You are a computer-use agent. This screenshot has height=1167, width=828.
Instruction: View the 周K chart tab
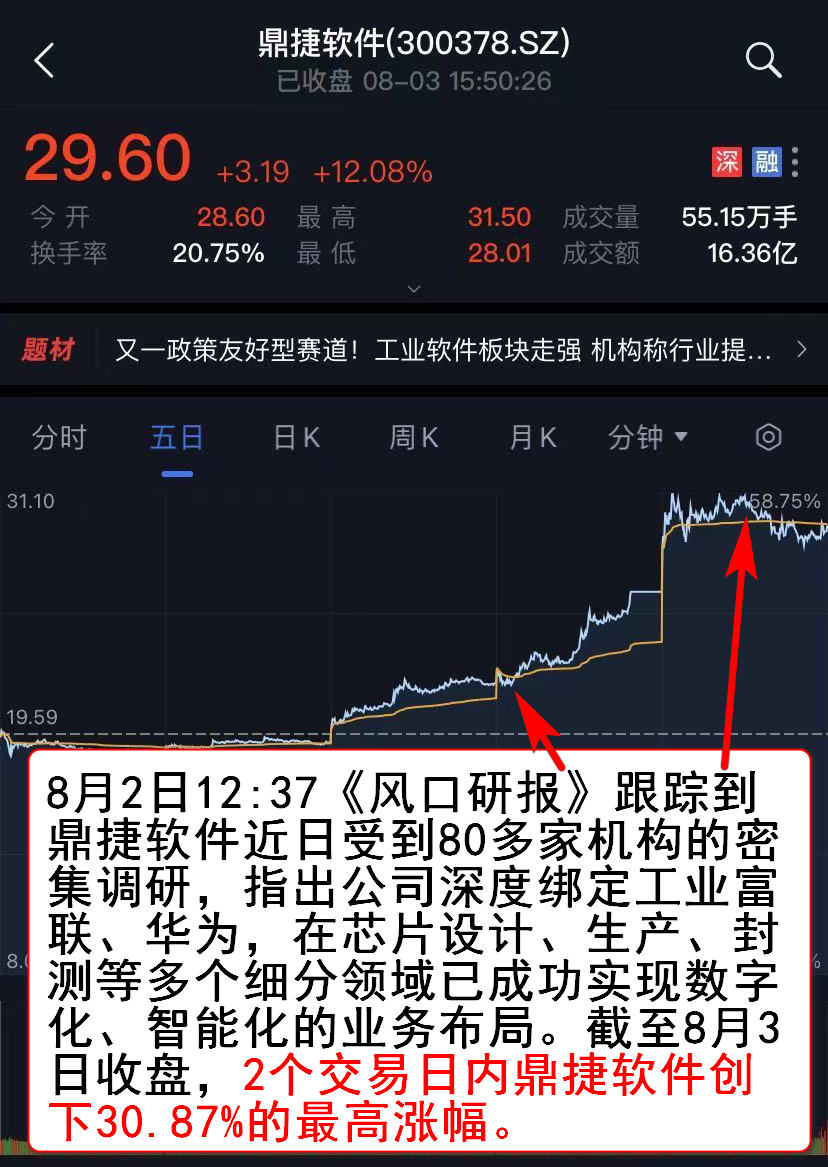pyautogui.click(x=414, y=438)
